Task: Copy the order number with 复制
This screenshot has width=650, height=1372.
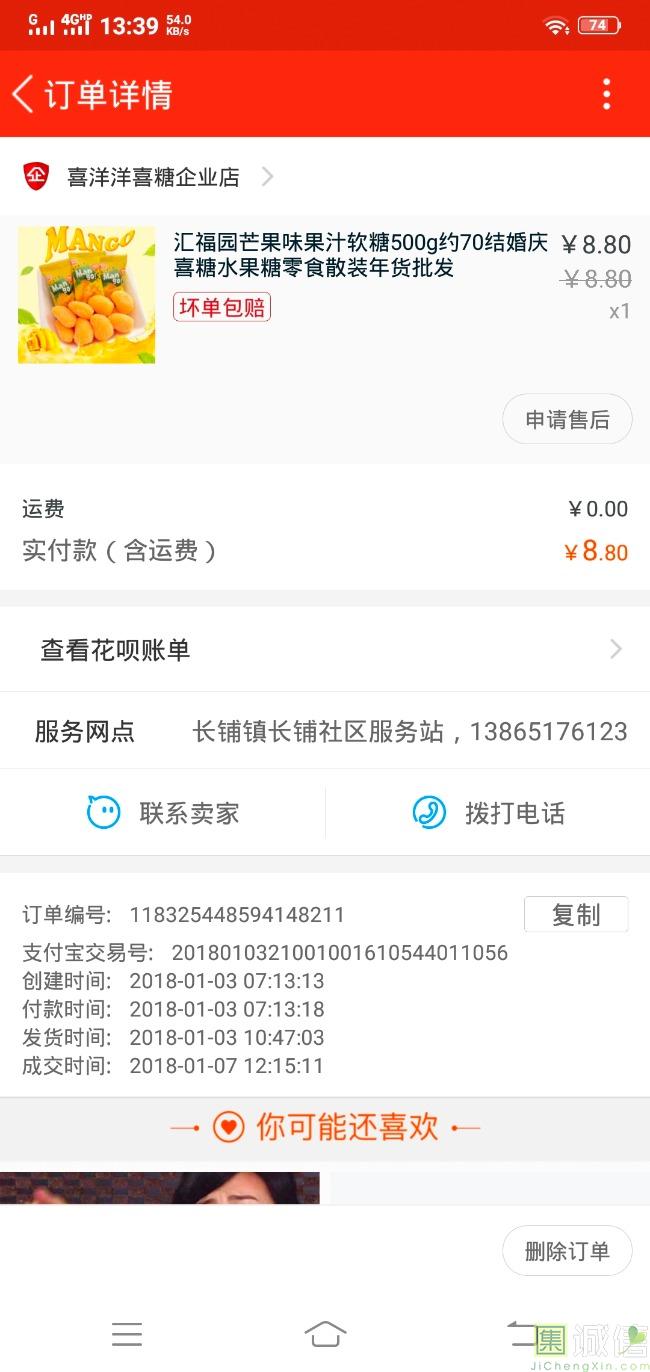Action: (x=576, y=914)
